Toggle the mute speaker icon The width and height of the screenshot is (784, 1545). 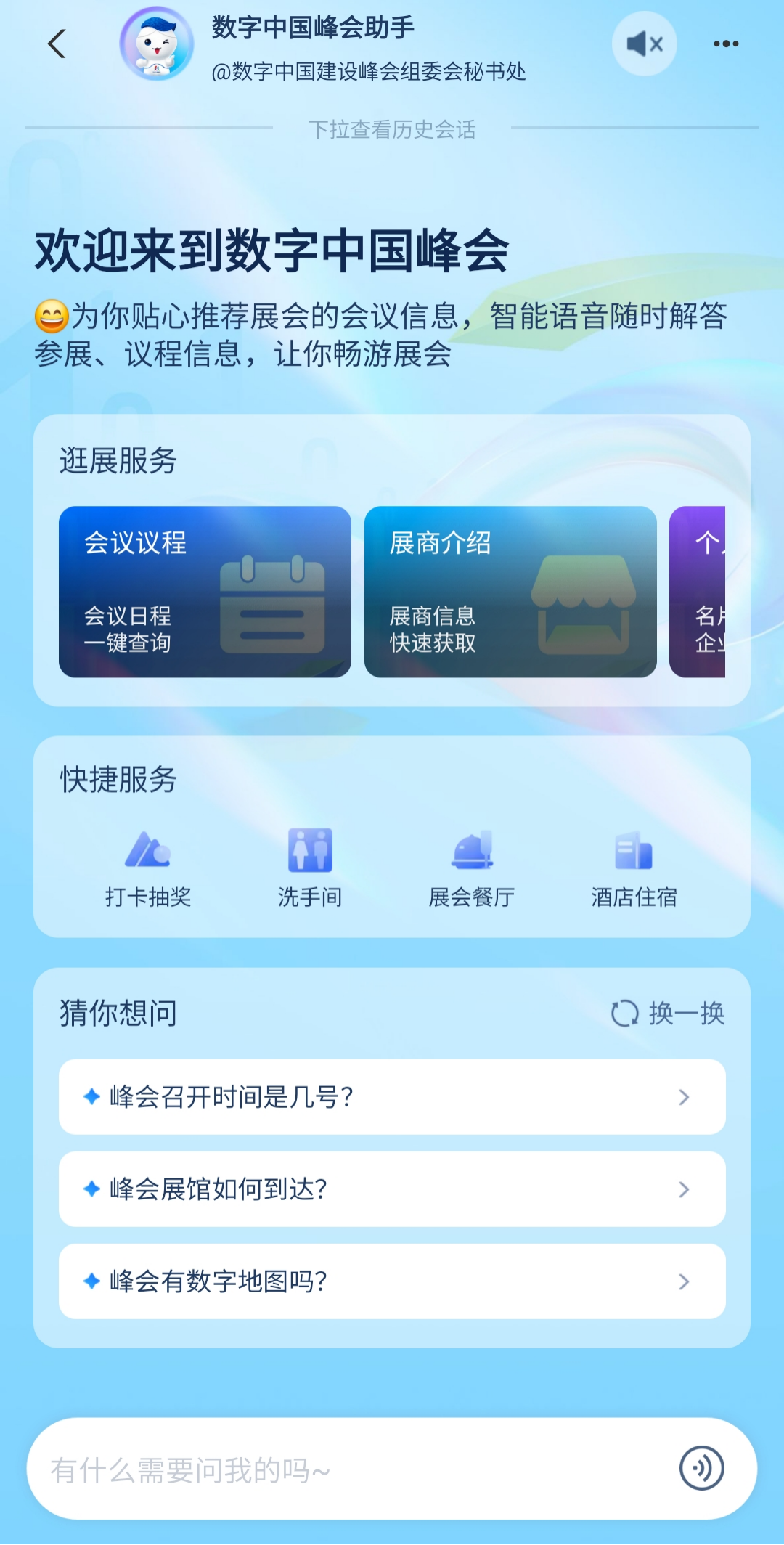point(645,44)
